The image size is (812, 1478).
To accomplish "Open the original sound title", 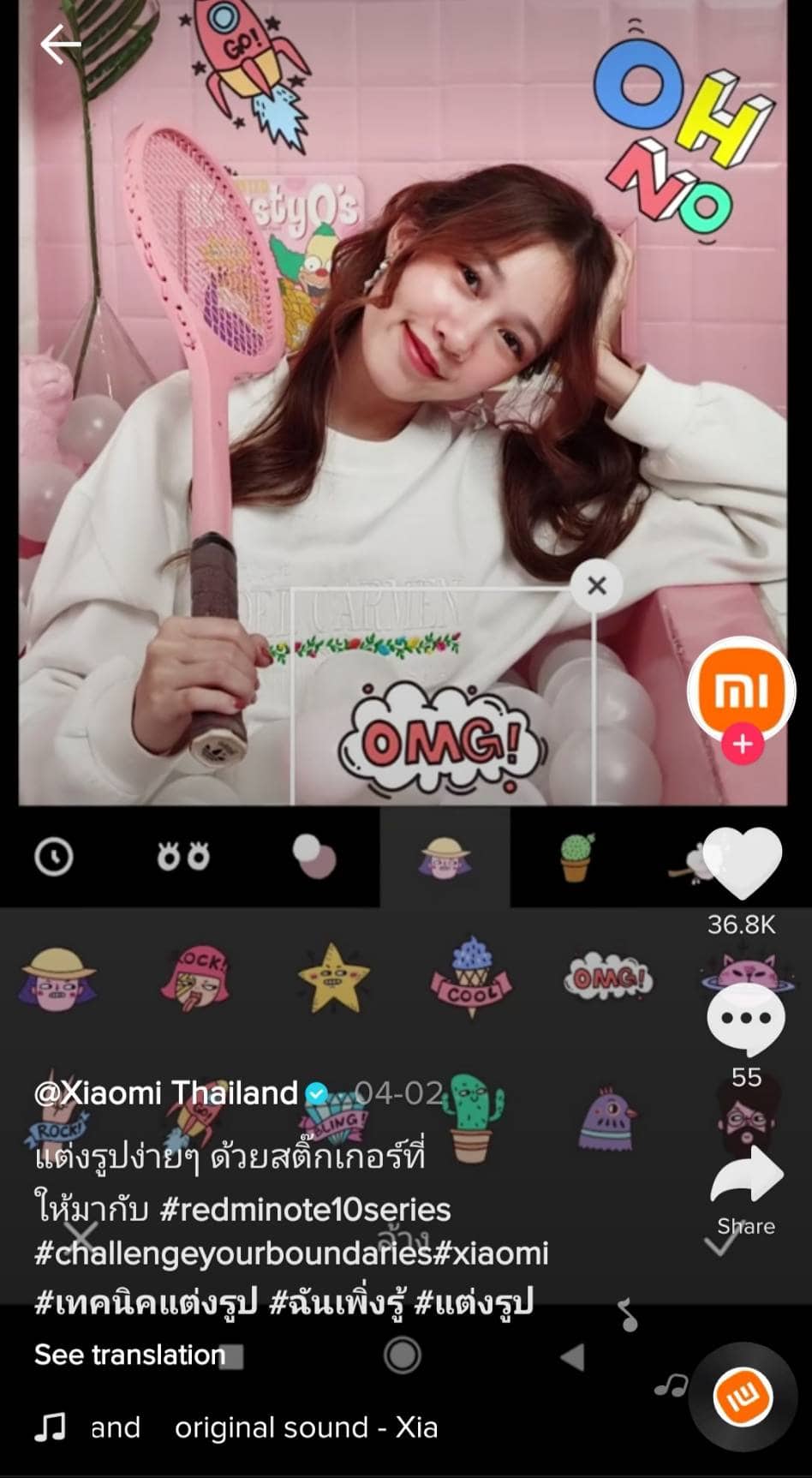I will coord(306,1427).
